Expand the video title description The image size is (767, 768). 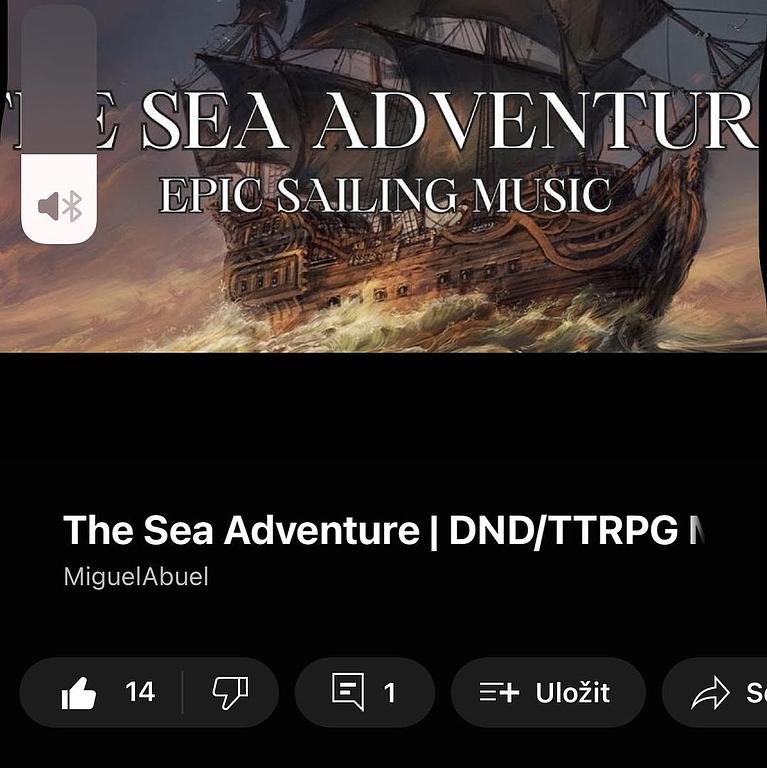coord(384,531)
